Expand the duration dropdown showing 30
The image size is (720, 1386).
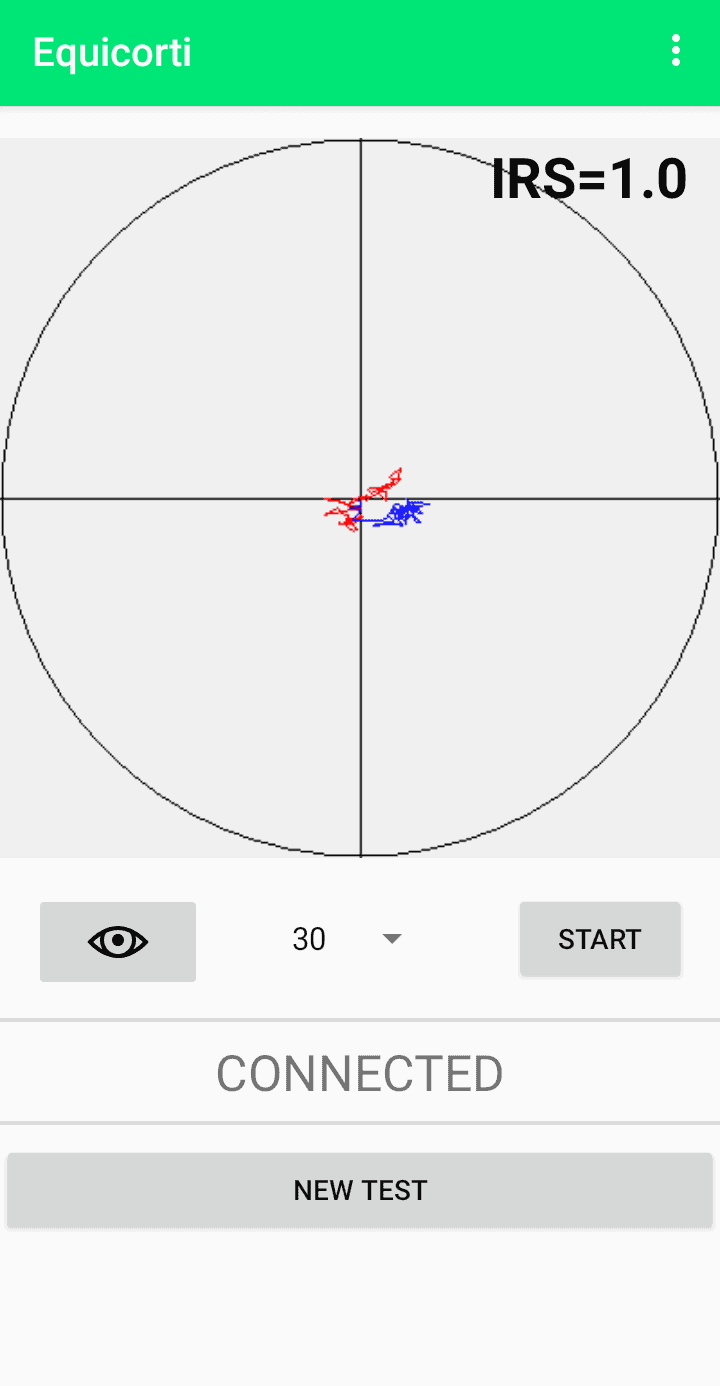click(x=346, y=939)
